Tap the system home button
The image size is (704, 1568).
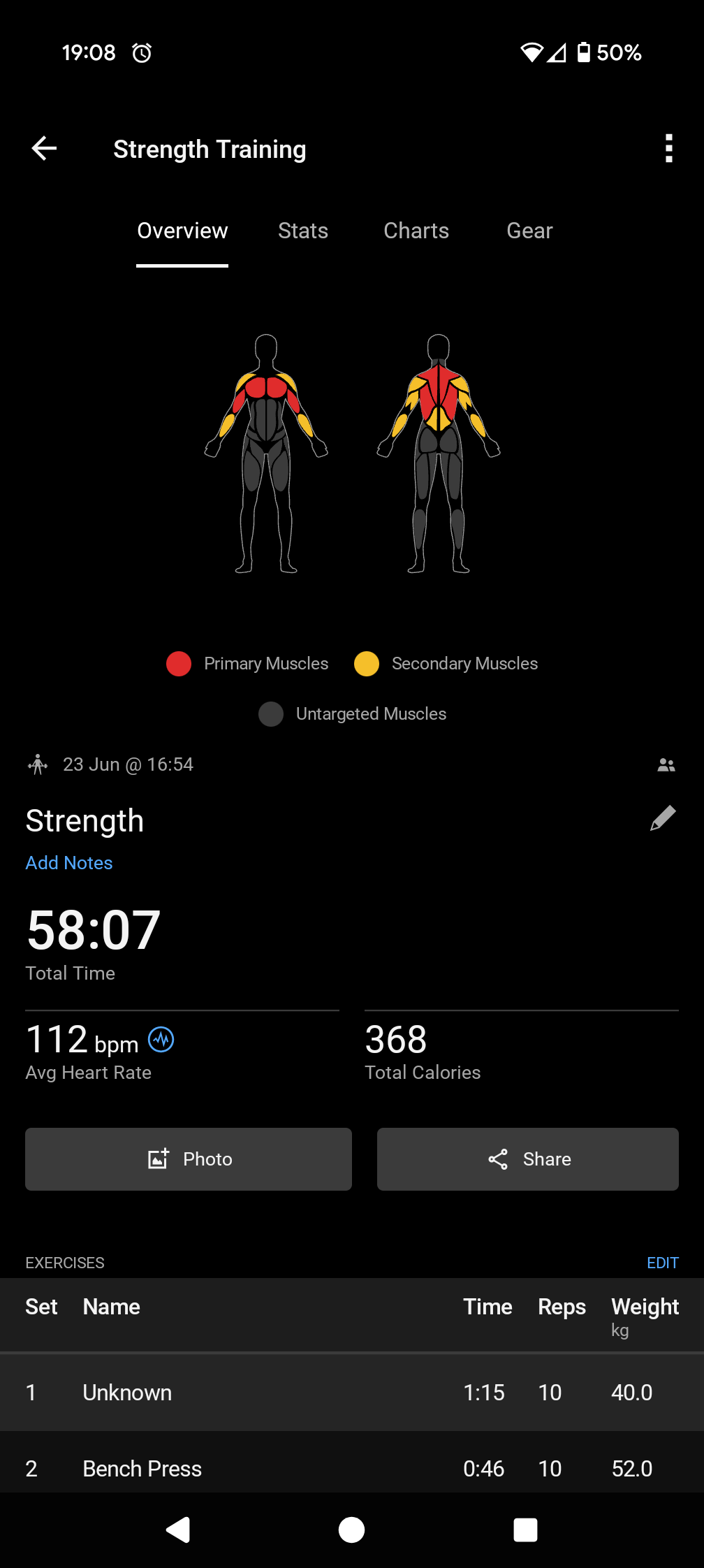point(351,1530)
